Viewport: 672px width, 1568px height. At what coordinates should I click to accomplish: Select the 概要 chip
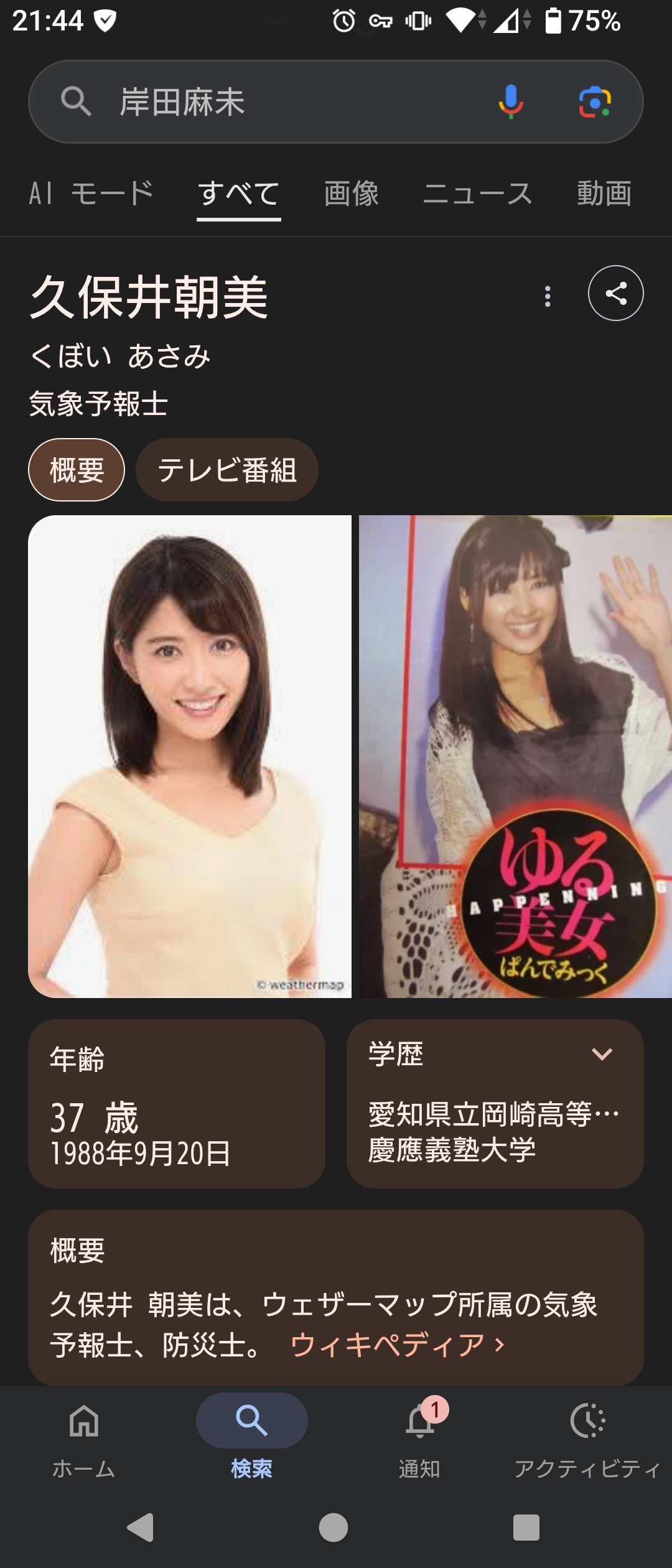point(77,470)
